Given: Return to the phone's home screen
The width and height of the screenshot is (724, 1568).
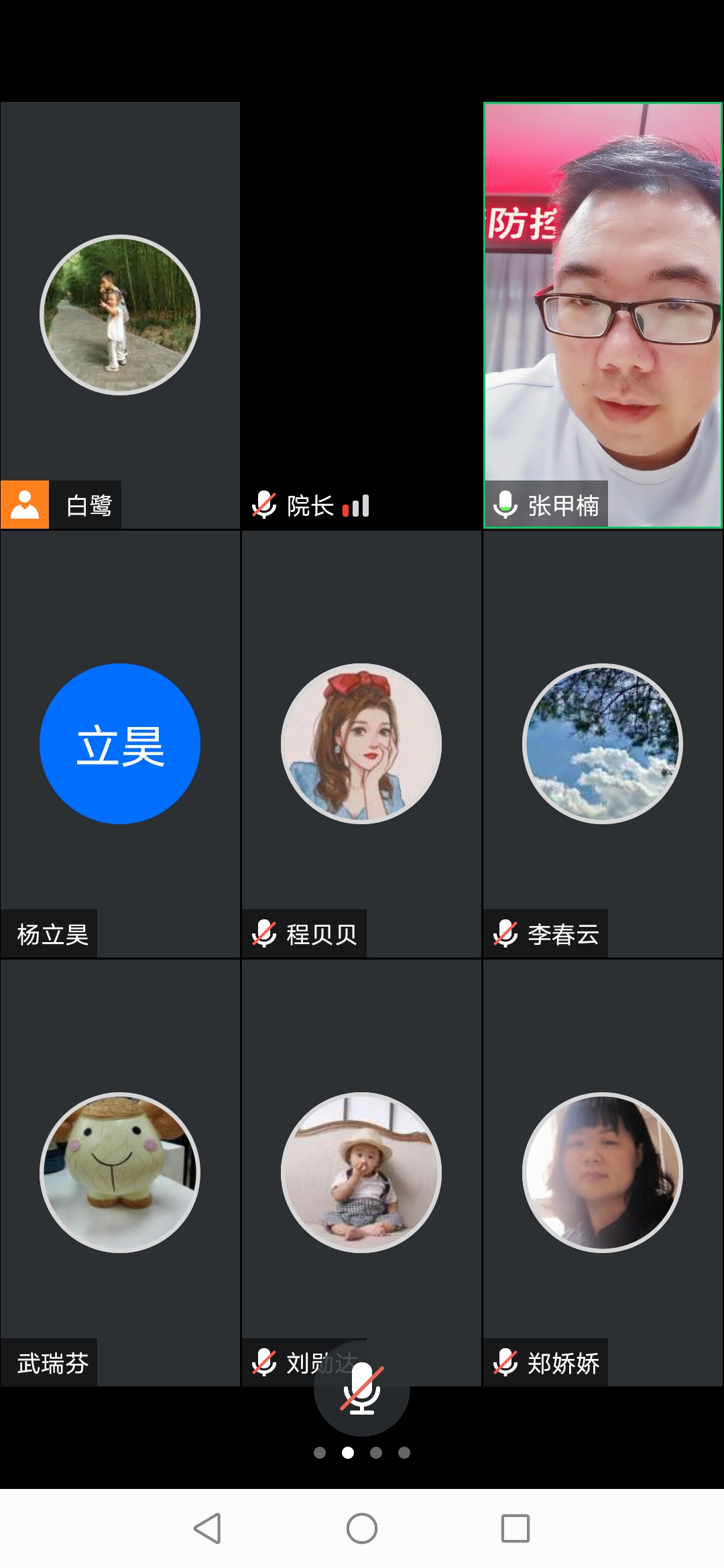Looking at the screenshot, I should (x=362, y=1528).
